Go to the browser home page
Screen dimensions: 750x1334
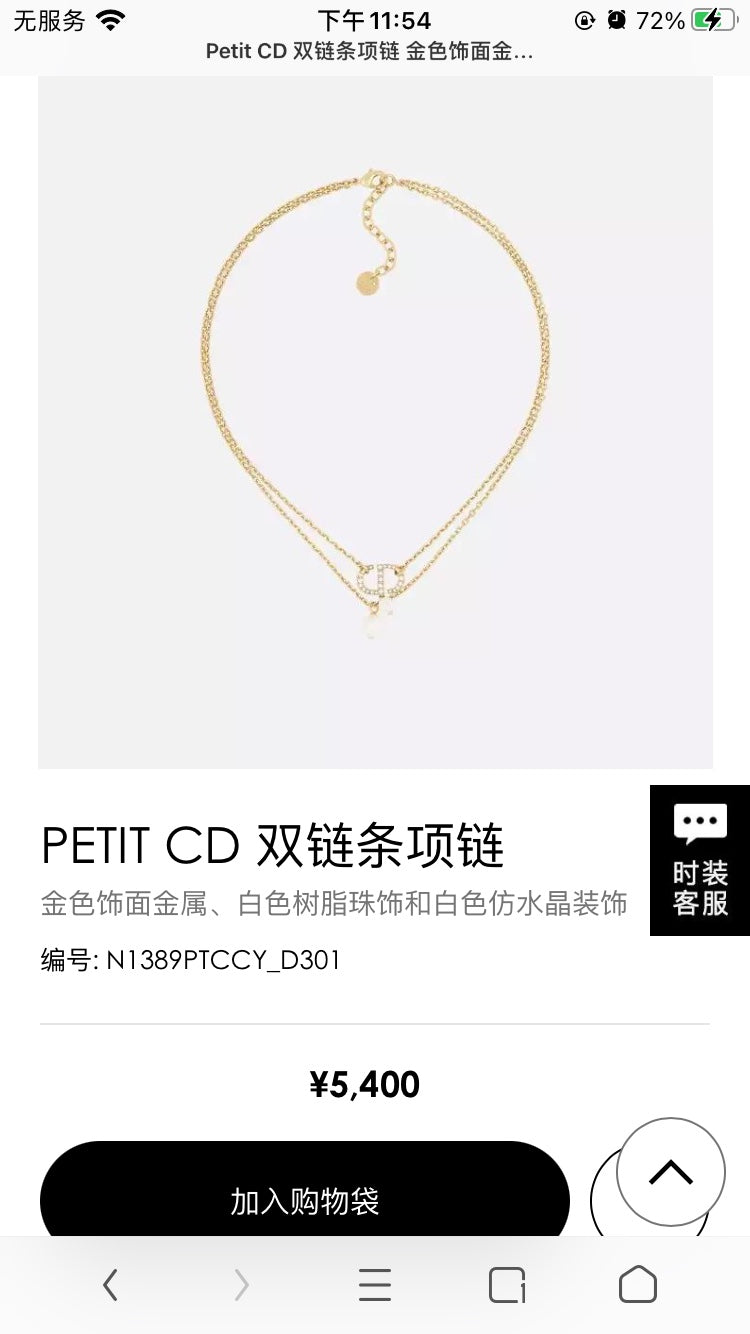tap(638, 1285)
